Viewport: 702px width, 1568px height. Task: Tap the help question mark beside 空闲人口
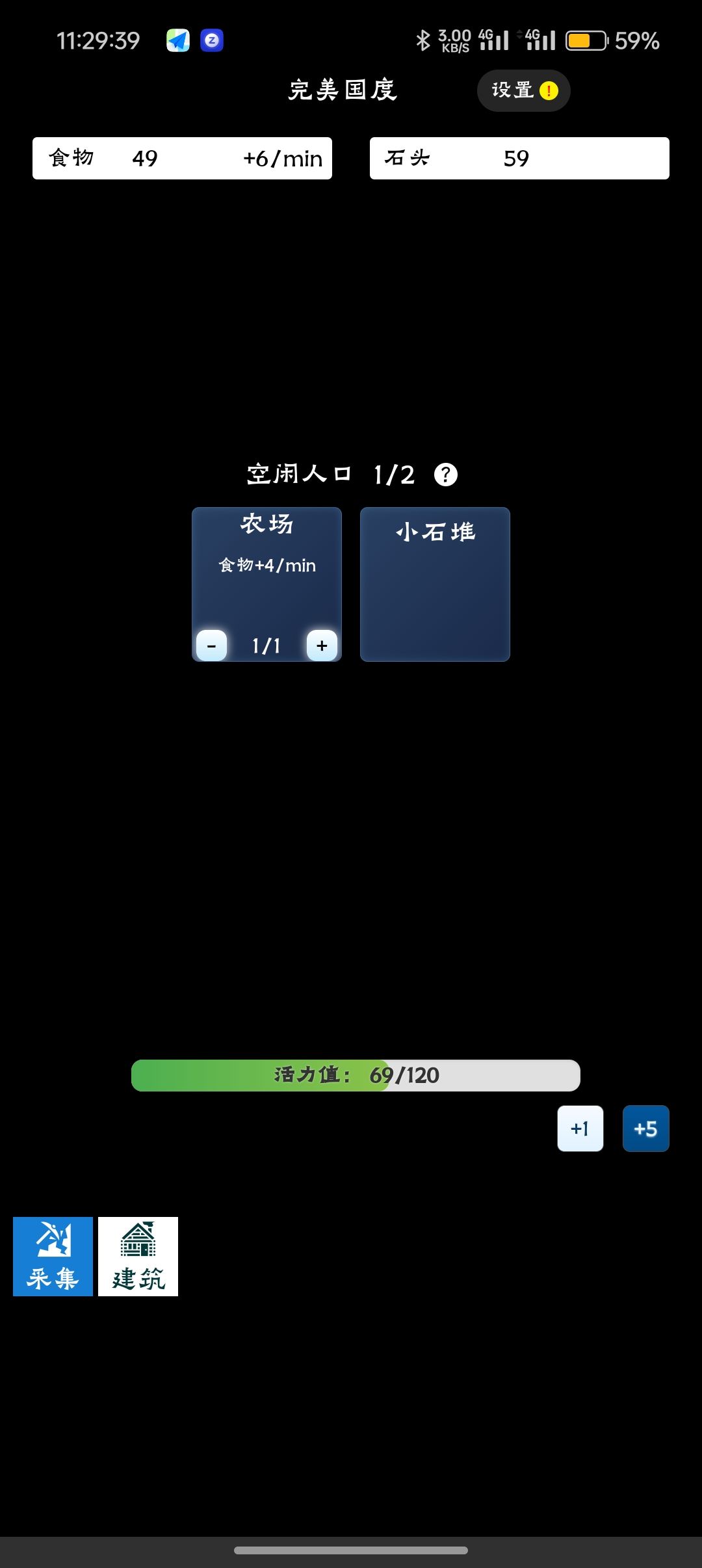(x=446, y=474)
